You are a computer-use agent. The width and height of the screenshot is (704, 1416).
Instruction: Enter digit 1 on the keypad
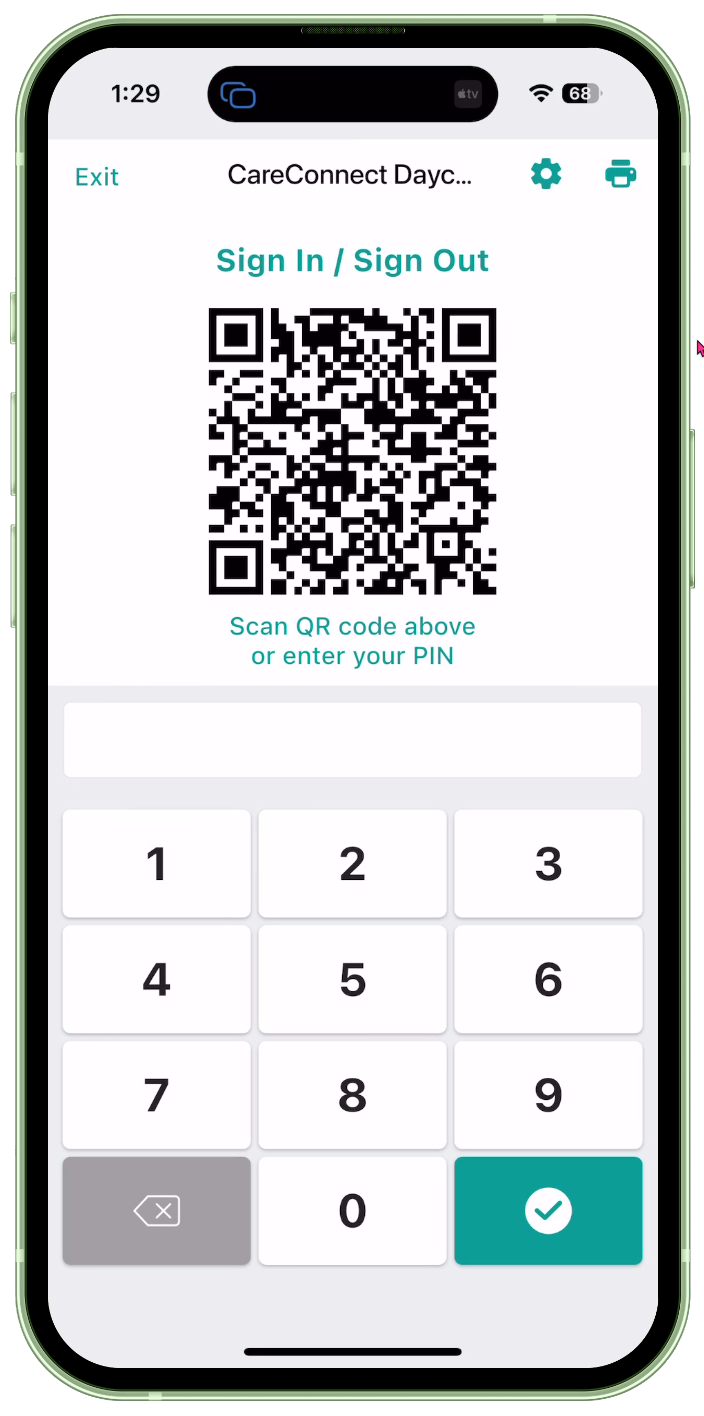(x=157, y=864)
